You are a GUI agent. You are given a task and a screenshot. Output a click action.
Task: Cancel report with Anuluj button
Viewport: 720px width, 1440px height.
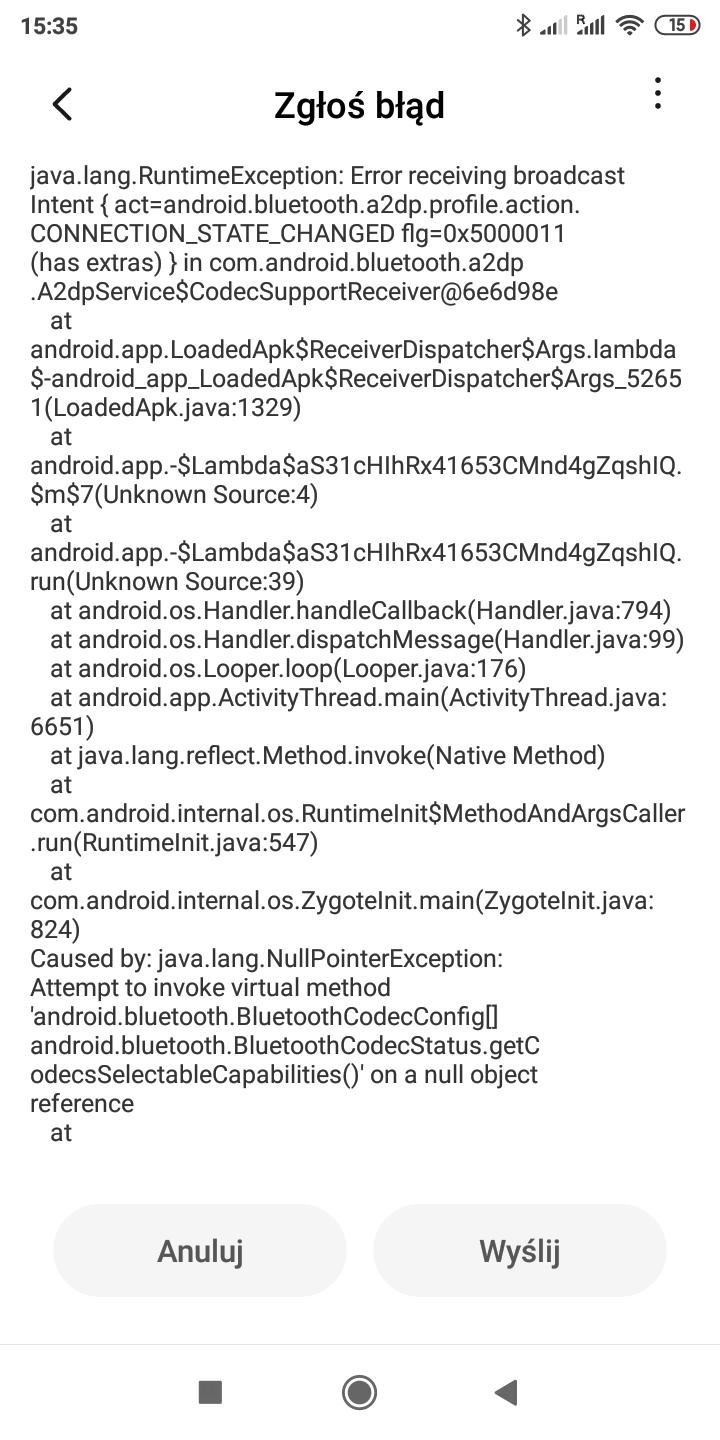(200, 1251)
